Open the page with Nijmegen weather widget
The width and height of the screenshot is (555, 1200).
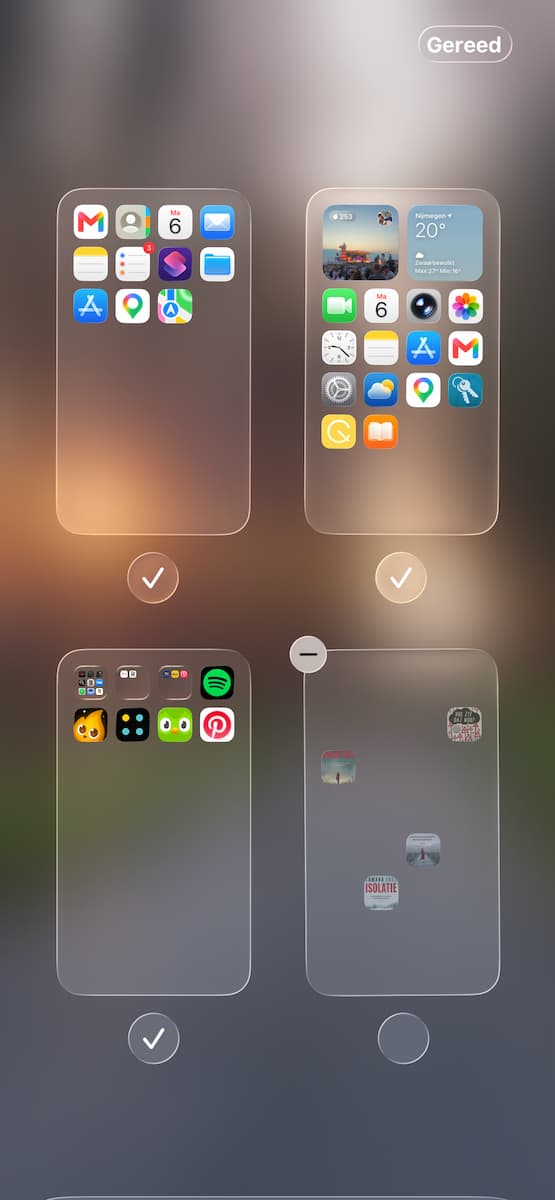pos(402,362)
